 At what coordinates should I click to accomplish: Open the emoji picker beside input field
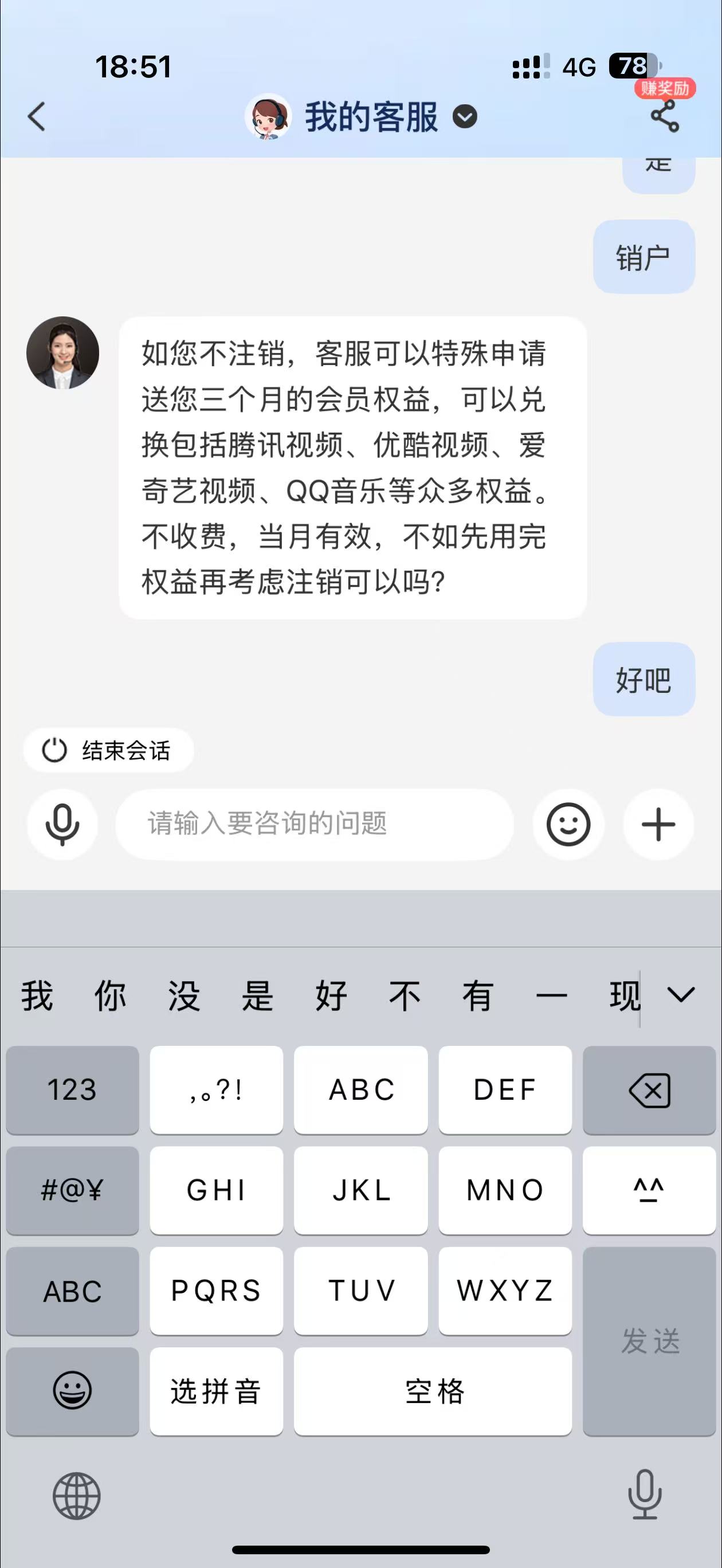click(x=568, y=824)
